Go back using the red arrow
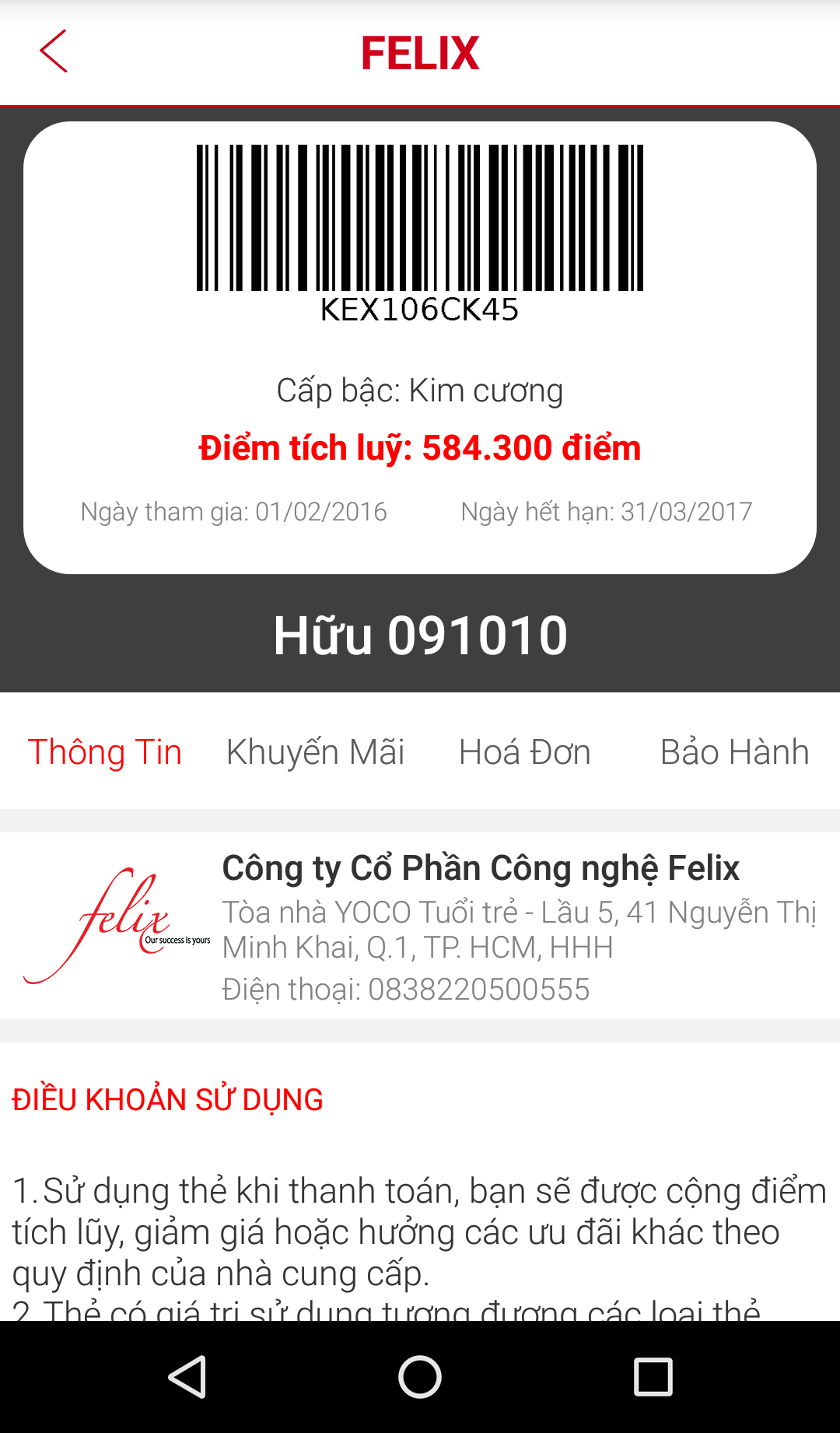840x1433 pixels. click(x=54, y=52)
